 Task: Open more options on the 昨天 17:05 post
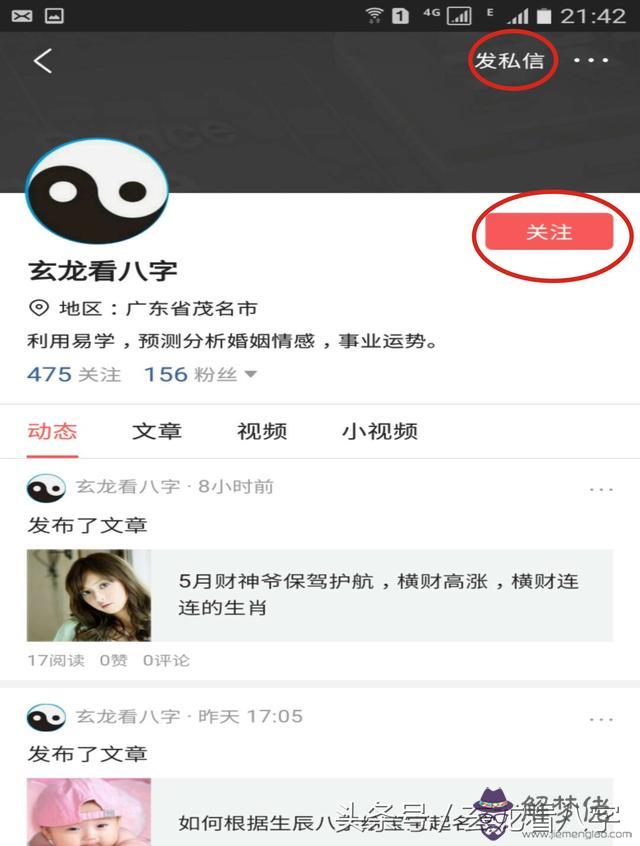point(601,718)
